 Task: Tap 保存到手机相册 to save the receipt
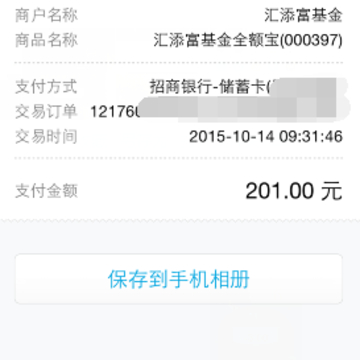coord(179,279)
